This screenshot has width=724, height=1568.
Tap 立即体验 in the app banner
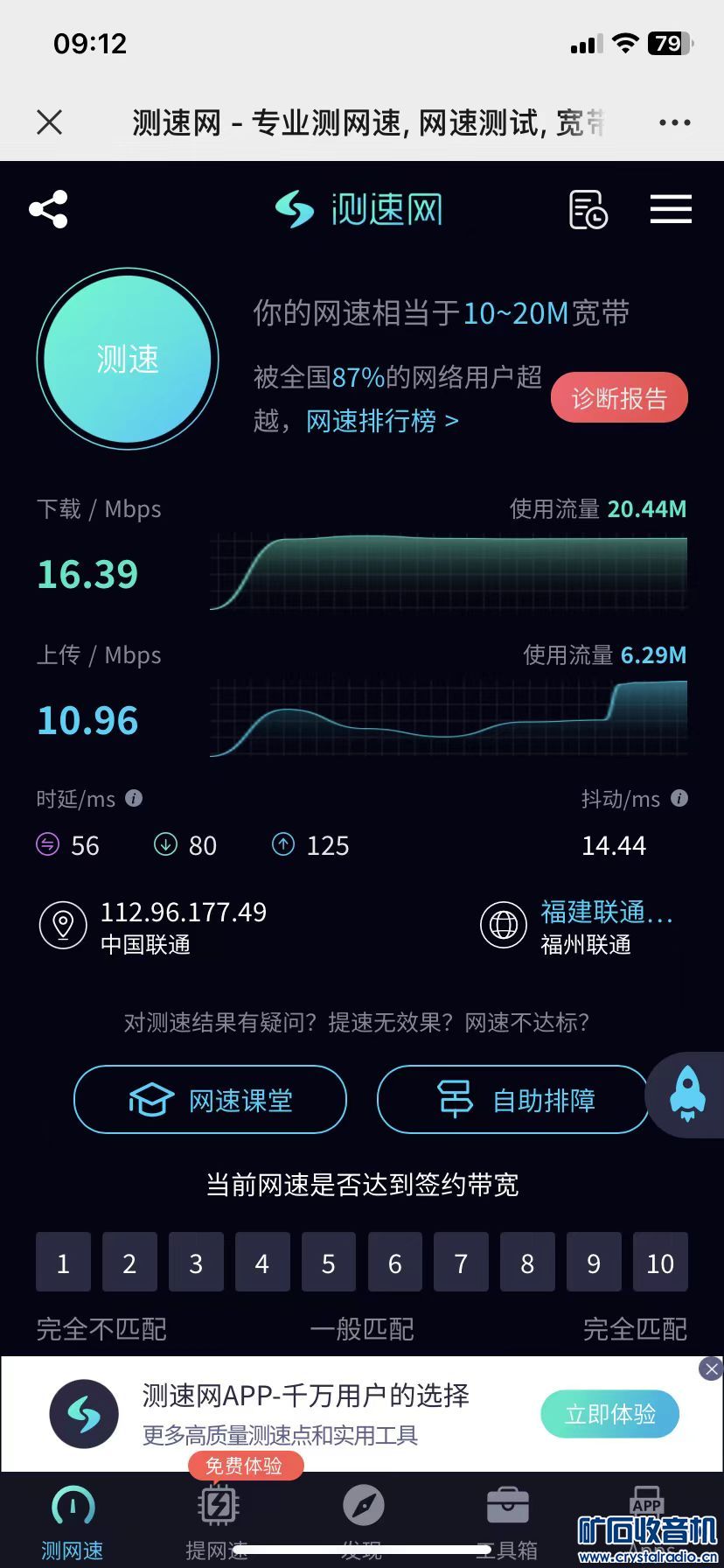610,1414
